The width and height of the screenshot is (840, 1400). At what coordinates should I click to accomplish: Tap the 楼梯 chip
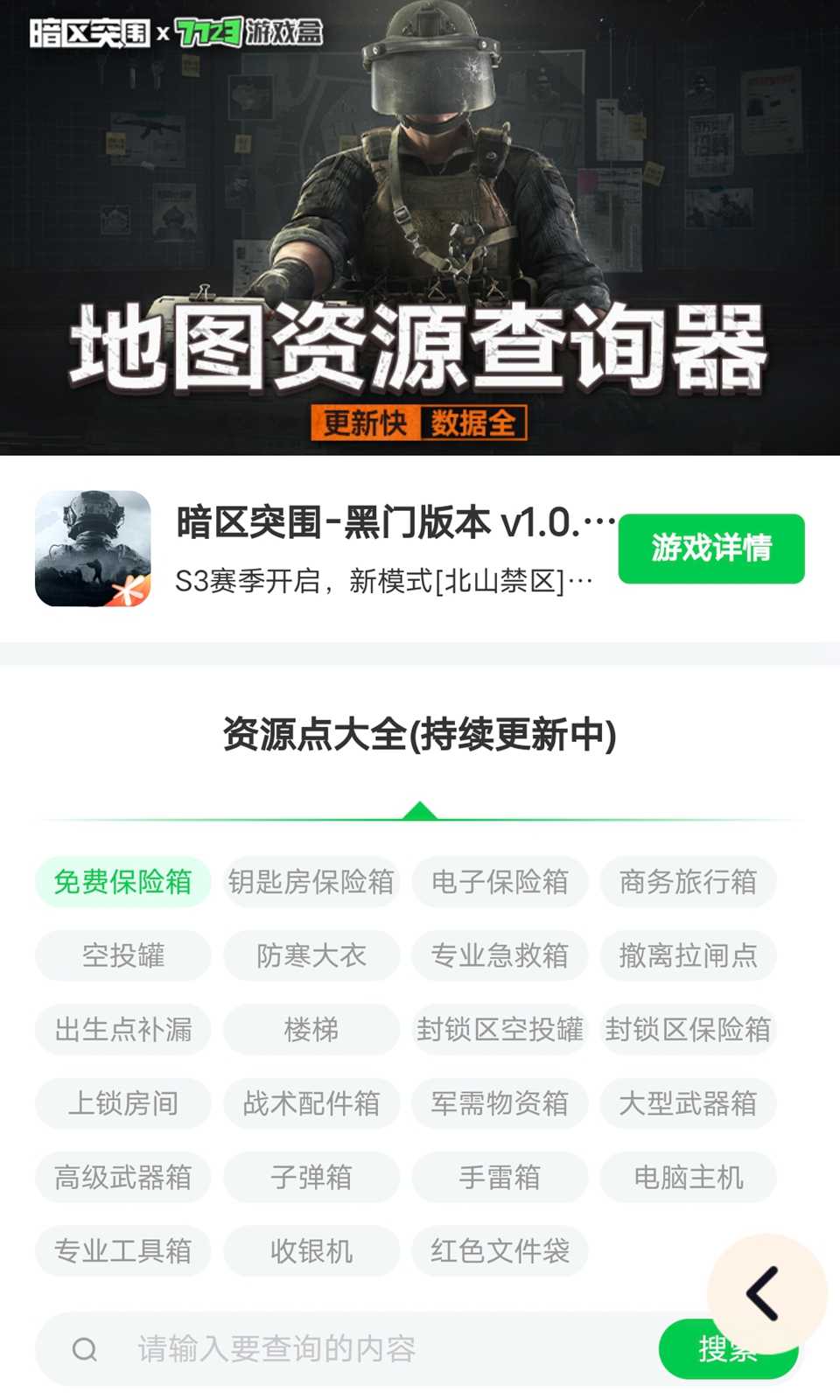311,1029
